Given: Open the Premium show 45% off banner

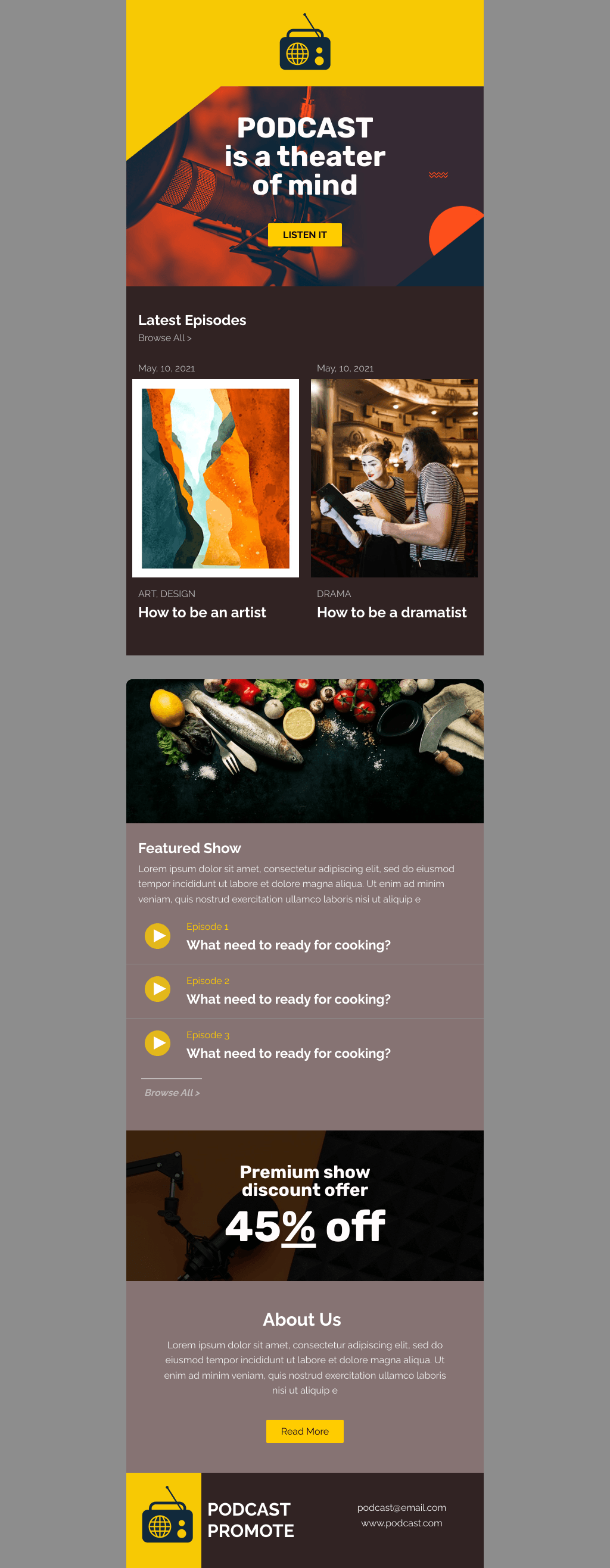Looking at the screenshot, I should (304, 1207).
